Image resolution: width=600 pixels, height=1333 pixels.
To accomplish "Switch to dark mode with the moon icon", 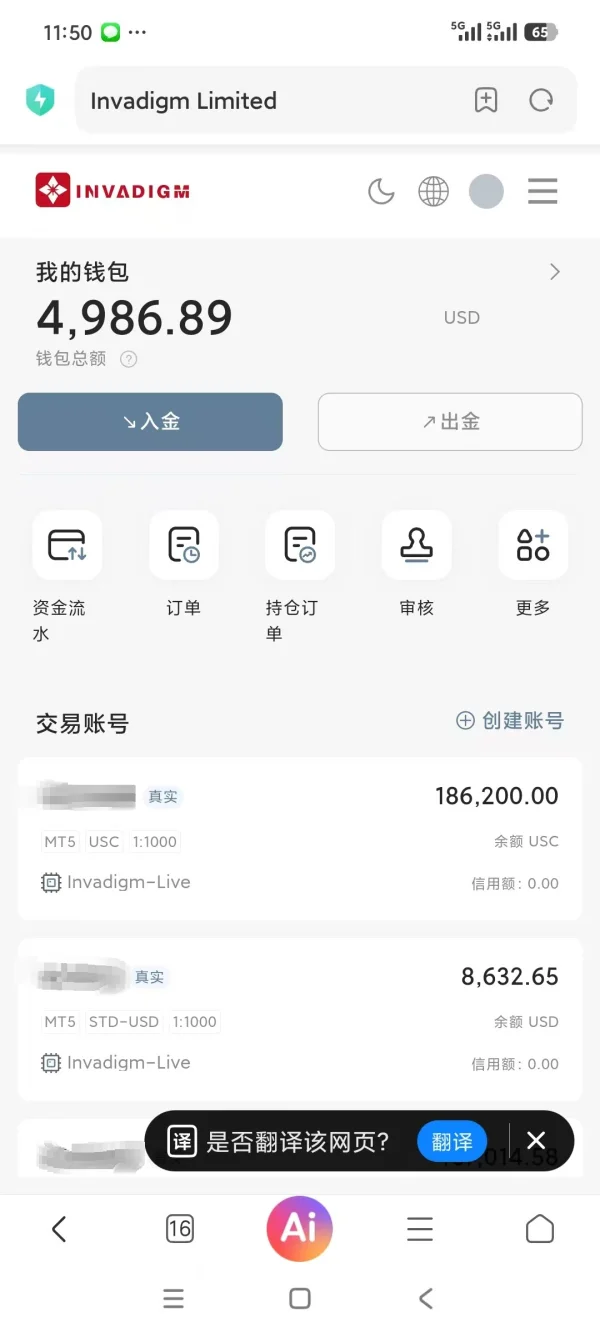I will (381, 191).
